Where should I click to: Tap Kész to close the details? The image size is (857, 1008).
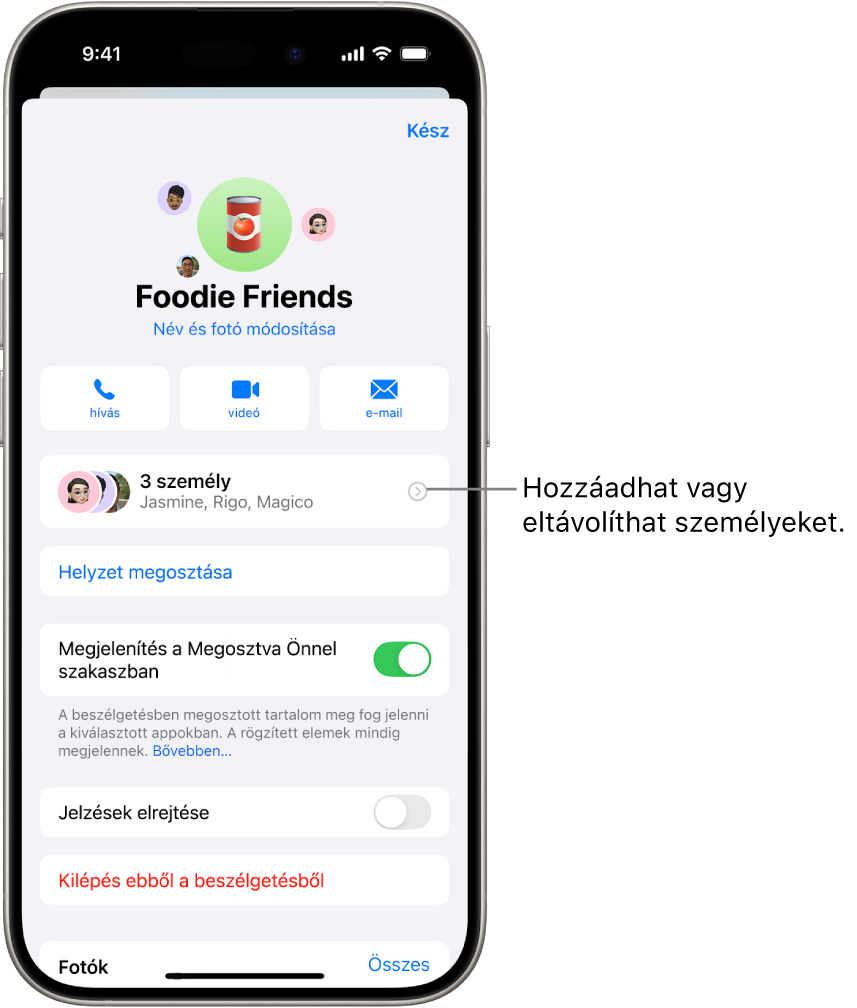click(428, 131)
